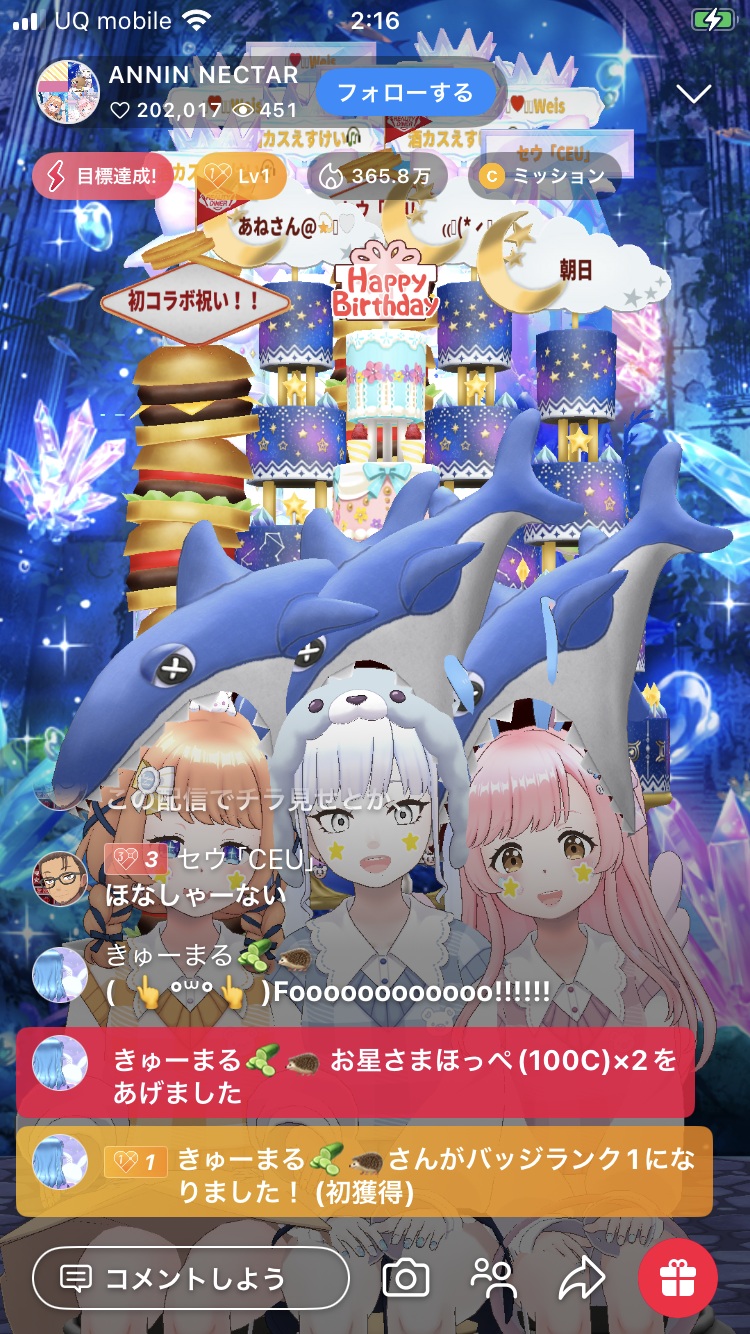Open the collaboration guests icon
750x1334 pixels.
[492, 1277]
